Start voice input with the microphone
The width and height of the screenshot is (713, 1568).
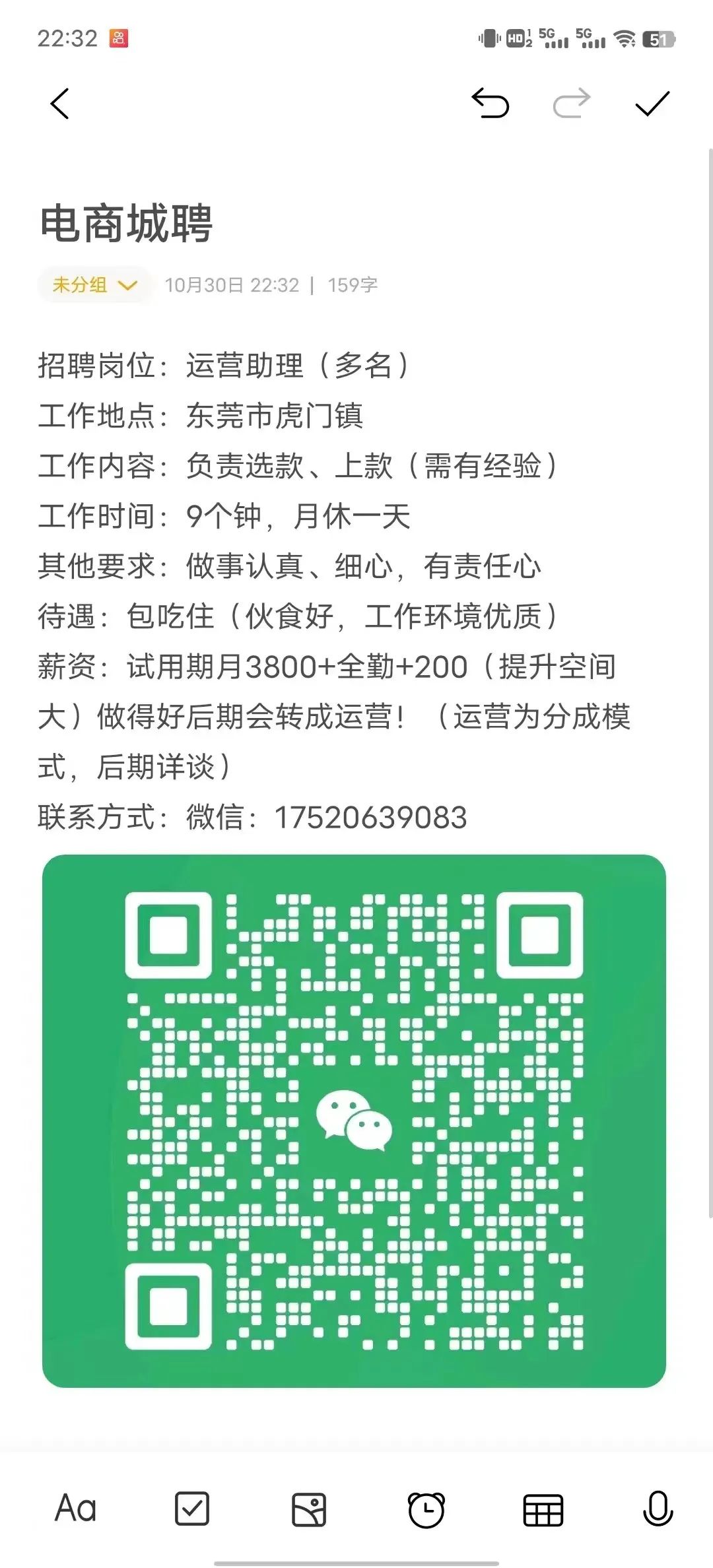click(658, 1509)
